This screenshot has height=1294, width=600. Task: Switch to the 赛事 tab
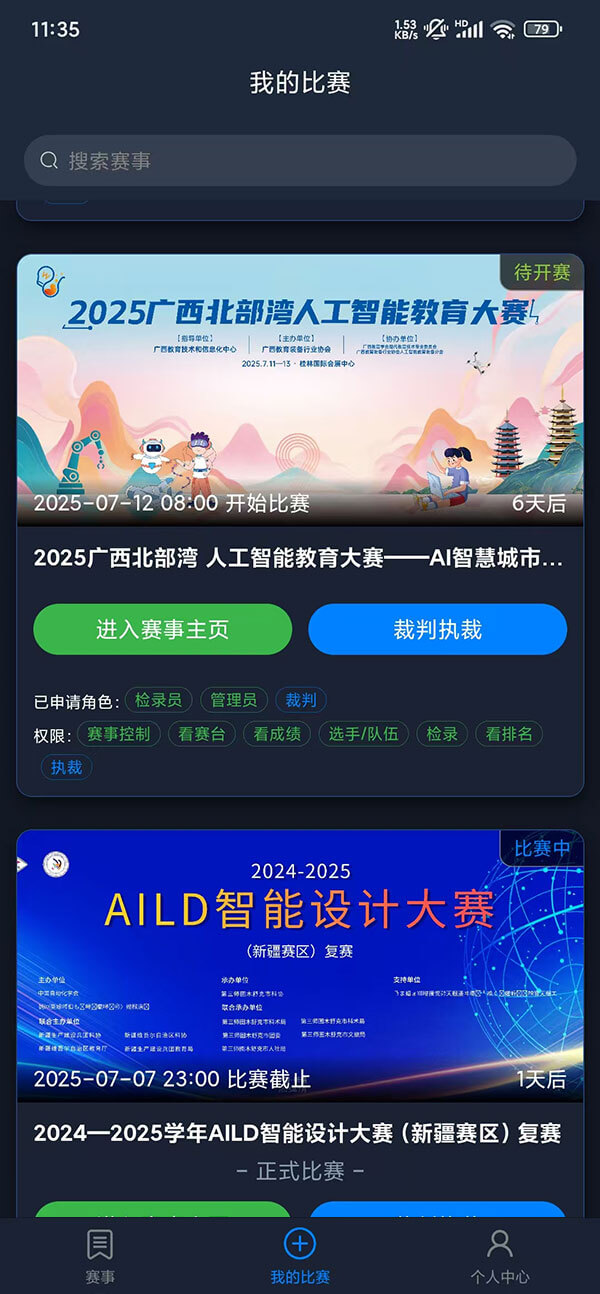pyautogui.click(x=100, y=1256)
